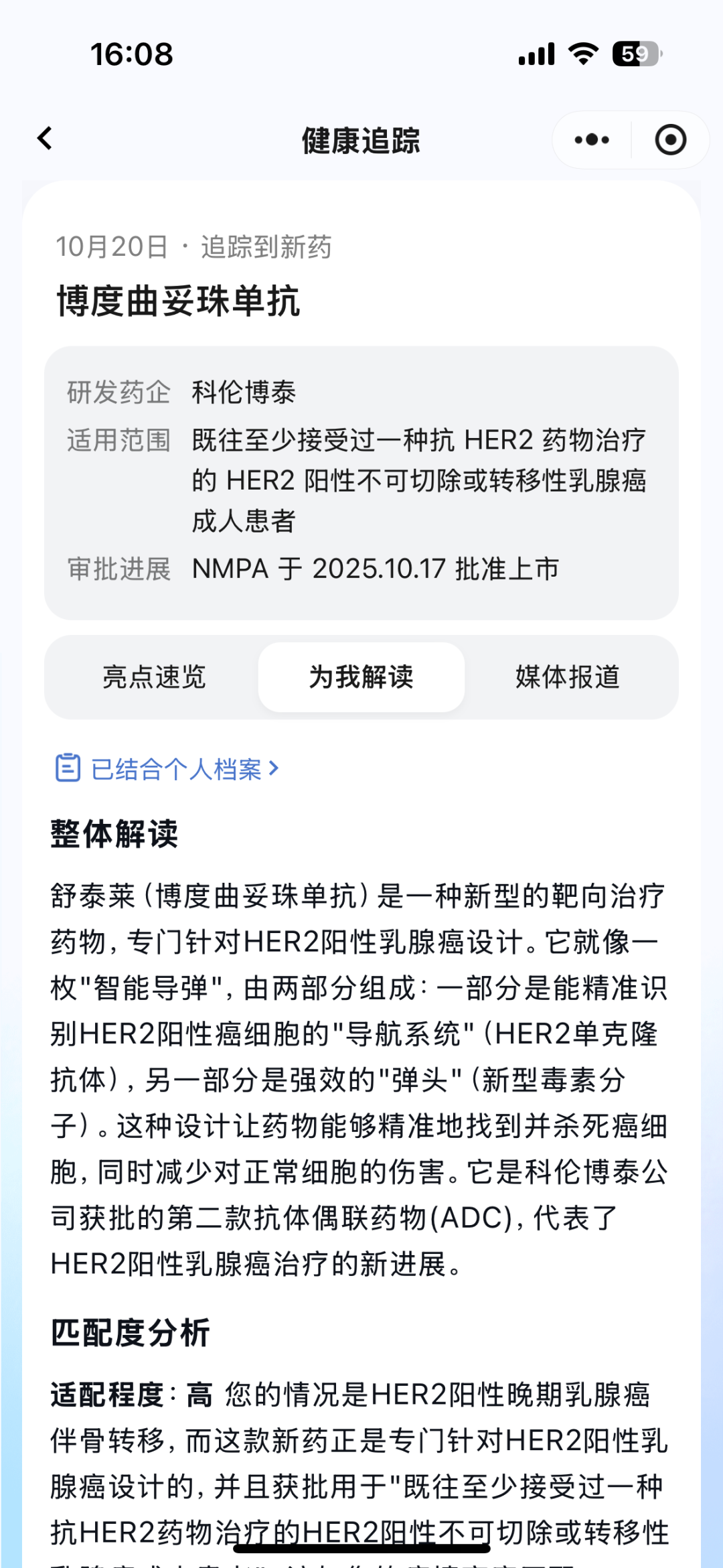The width and height of the screenshot is (723, 1568).
Task: Go back using the top-left arrow
Action: point(45,139)
